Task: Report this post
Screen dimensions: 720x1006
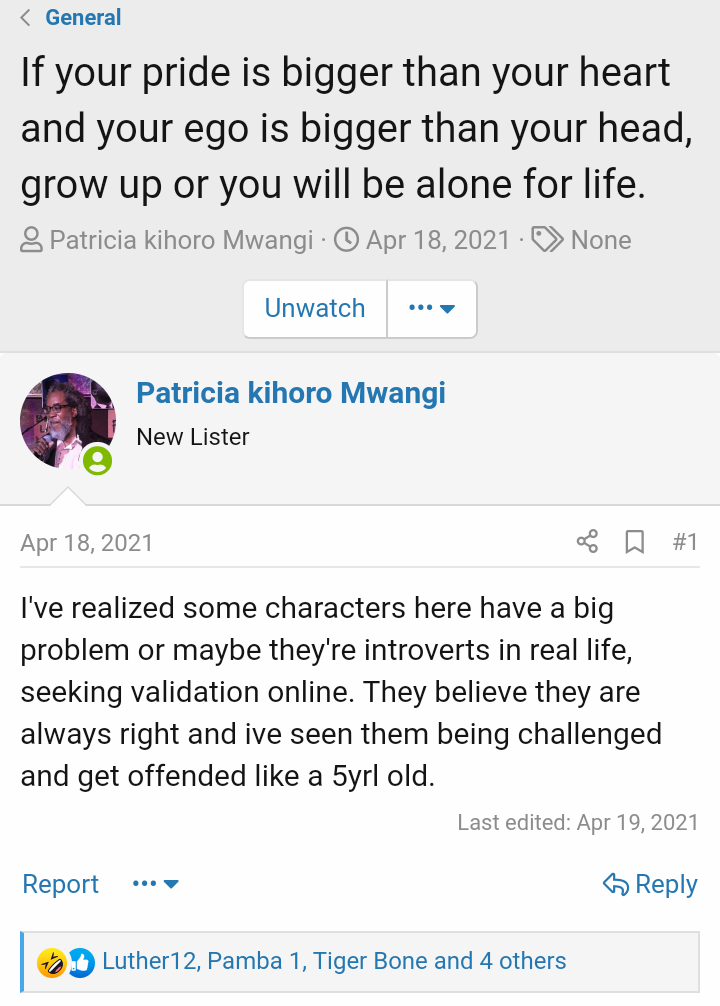Action: coord(60,884)
